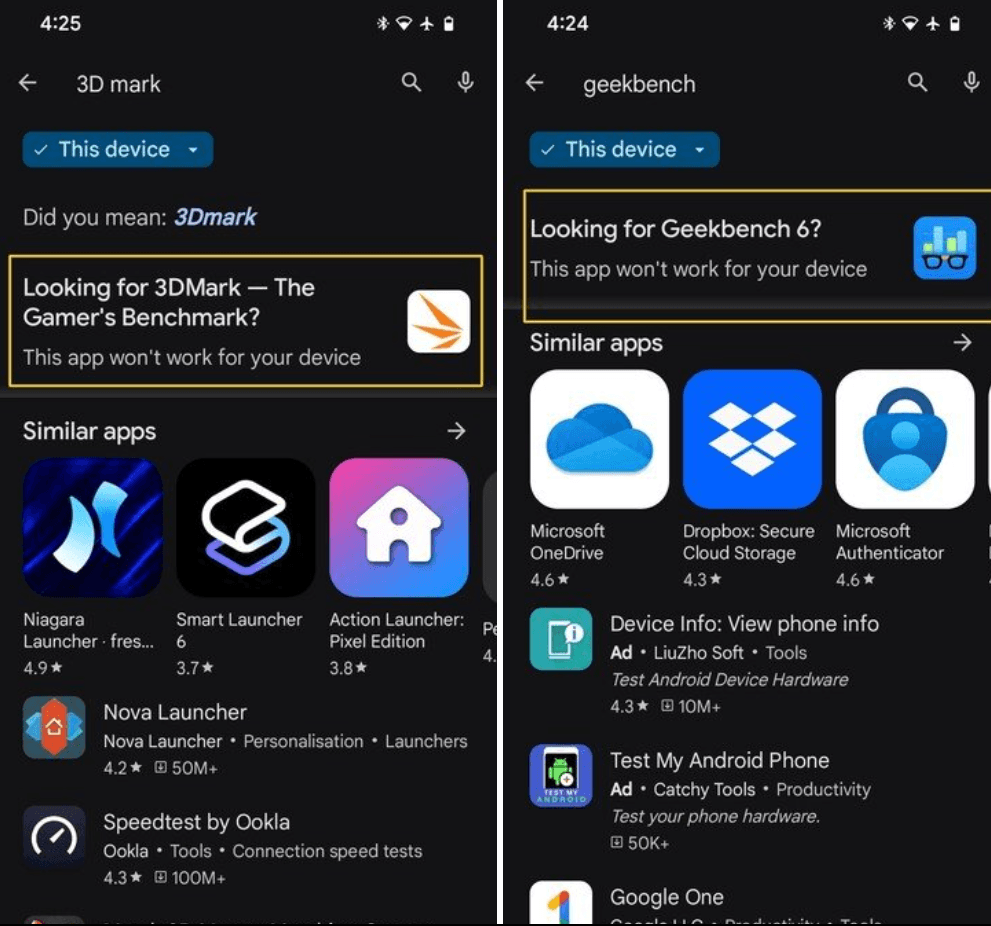Open the Google One listing
The width and height of the screenshot is (991, 926).
click(667, 898)
